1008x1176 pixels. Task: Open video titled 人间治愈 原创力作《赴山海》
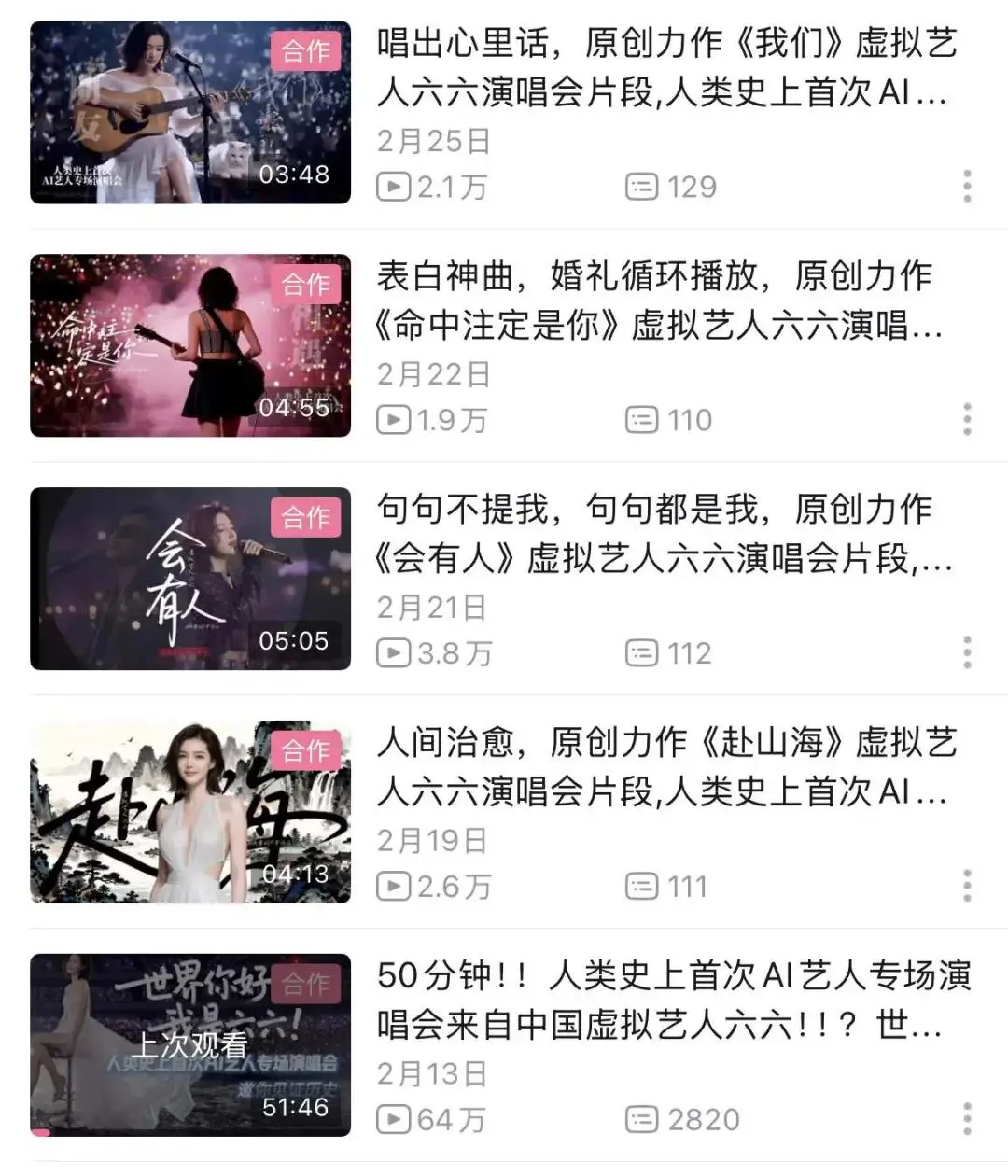click(665, 767)
